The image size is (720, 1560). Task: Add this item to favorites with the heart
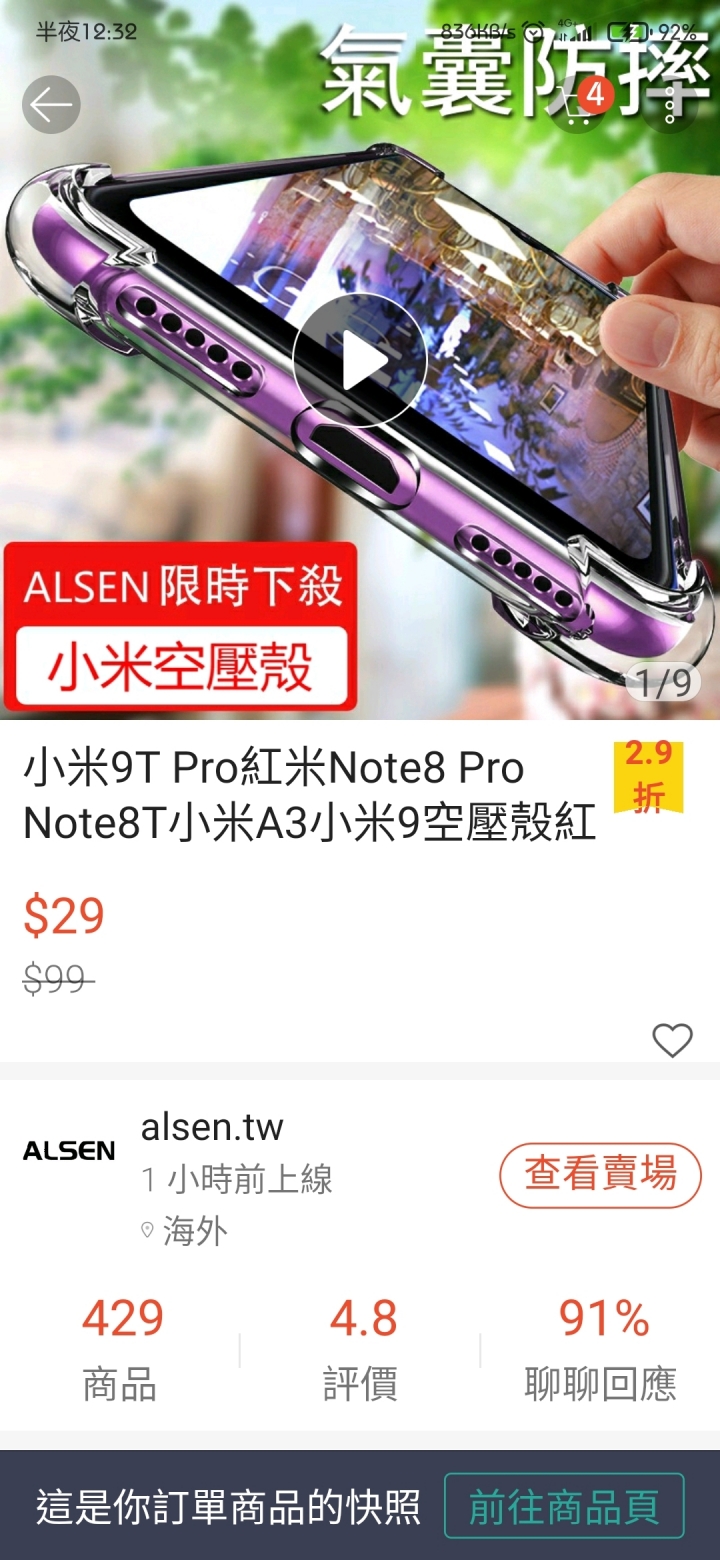click(x=672, y=1041)
